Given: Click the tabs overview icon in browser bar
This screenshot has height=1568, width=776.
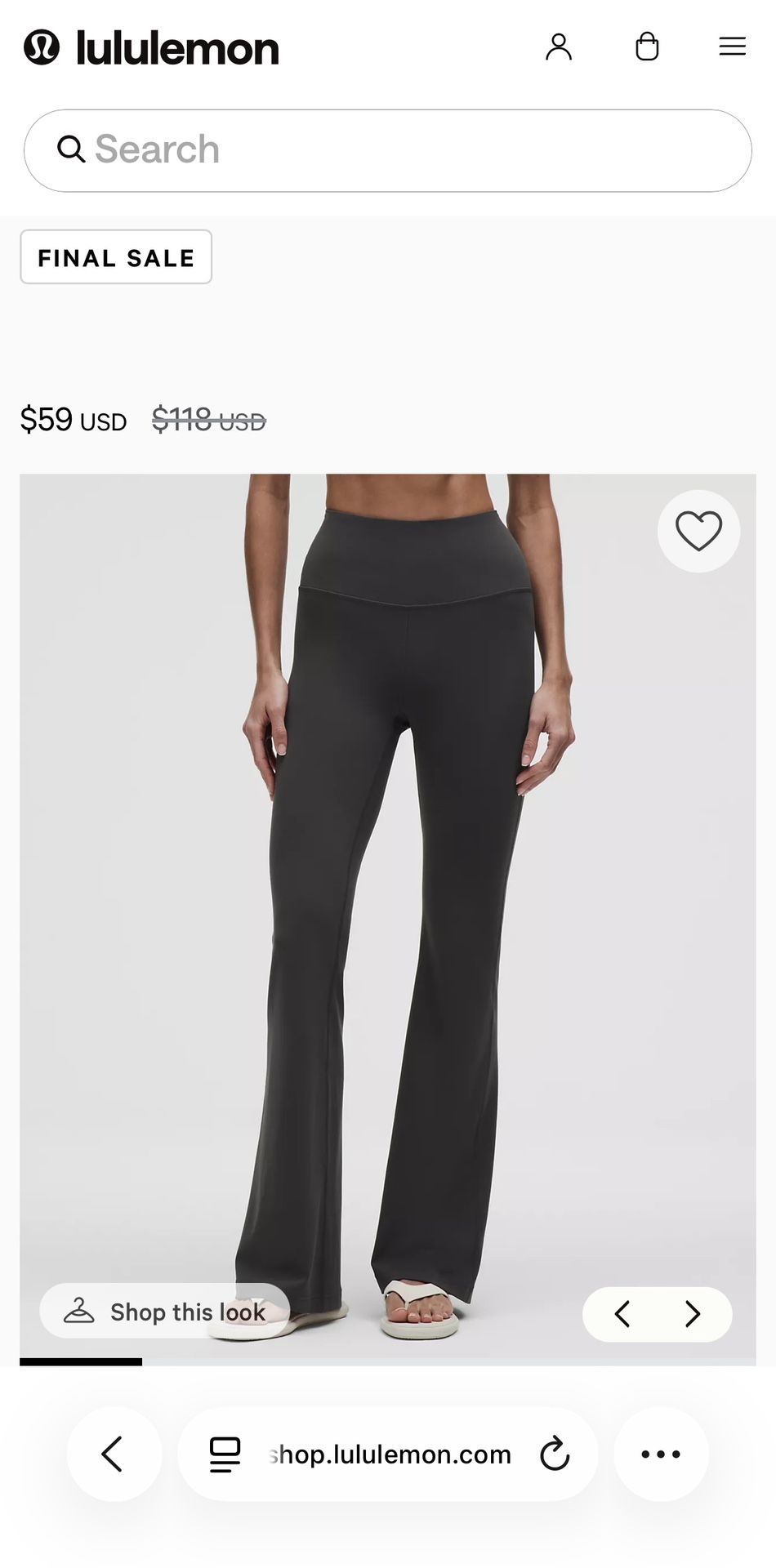Looking at the screenshot, I should [223, 1454].
